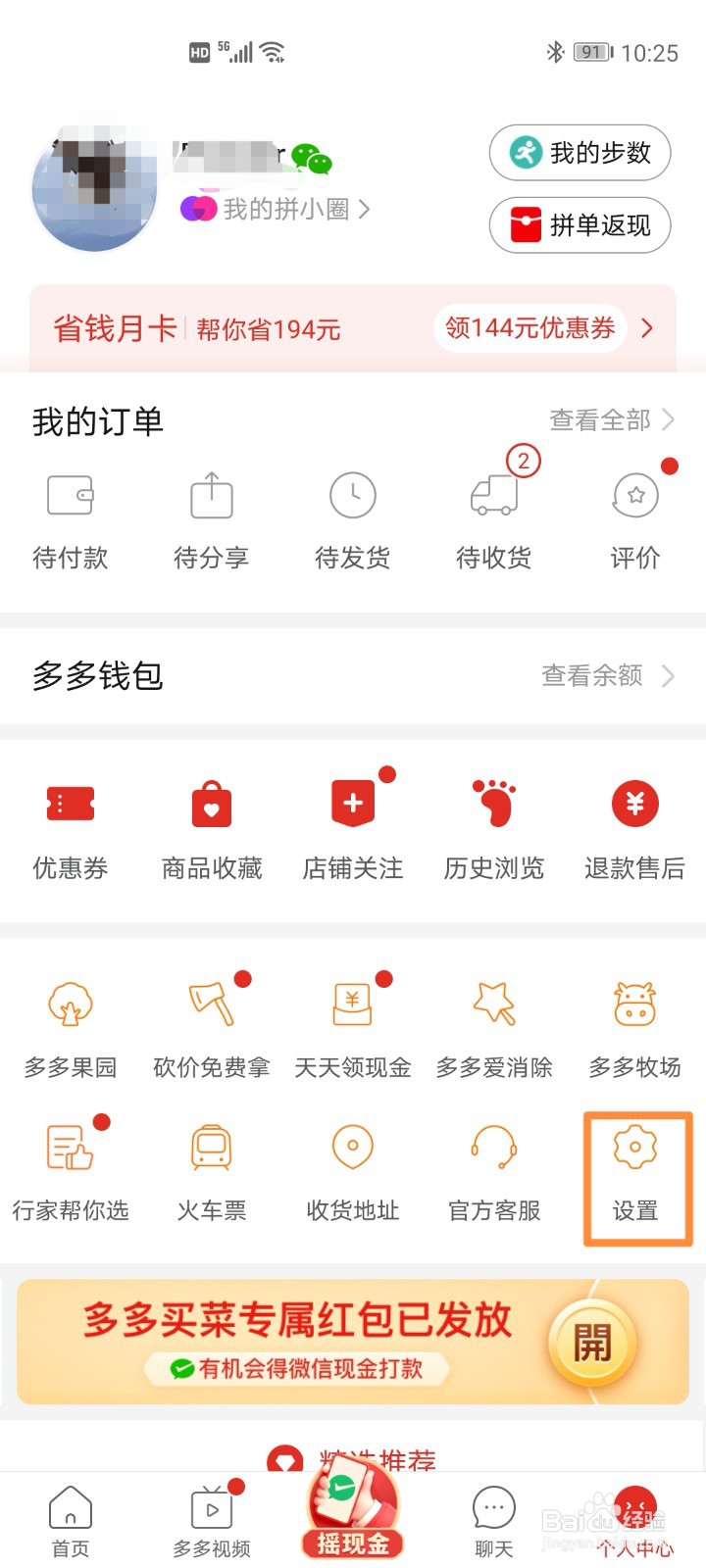
Task: Open 历史浏览 browsing history
Action: click(x=494, y=828)
